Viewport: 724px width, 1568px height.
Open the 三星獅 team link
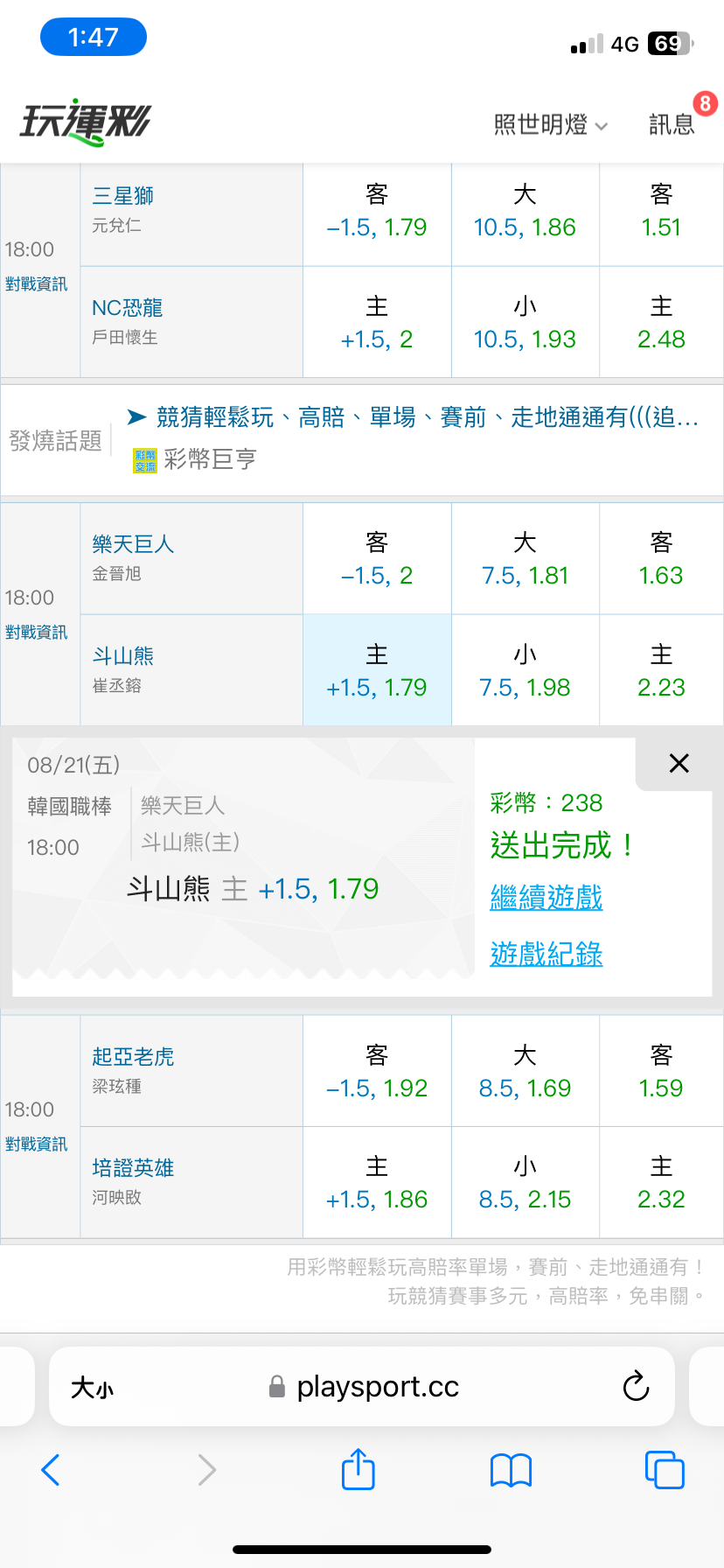tap(123, 196)
